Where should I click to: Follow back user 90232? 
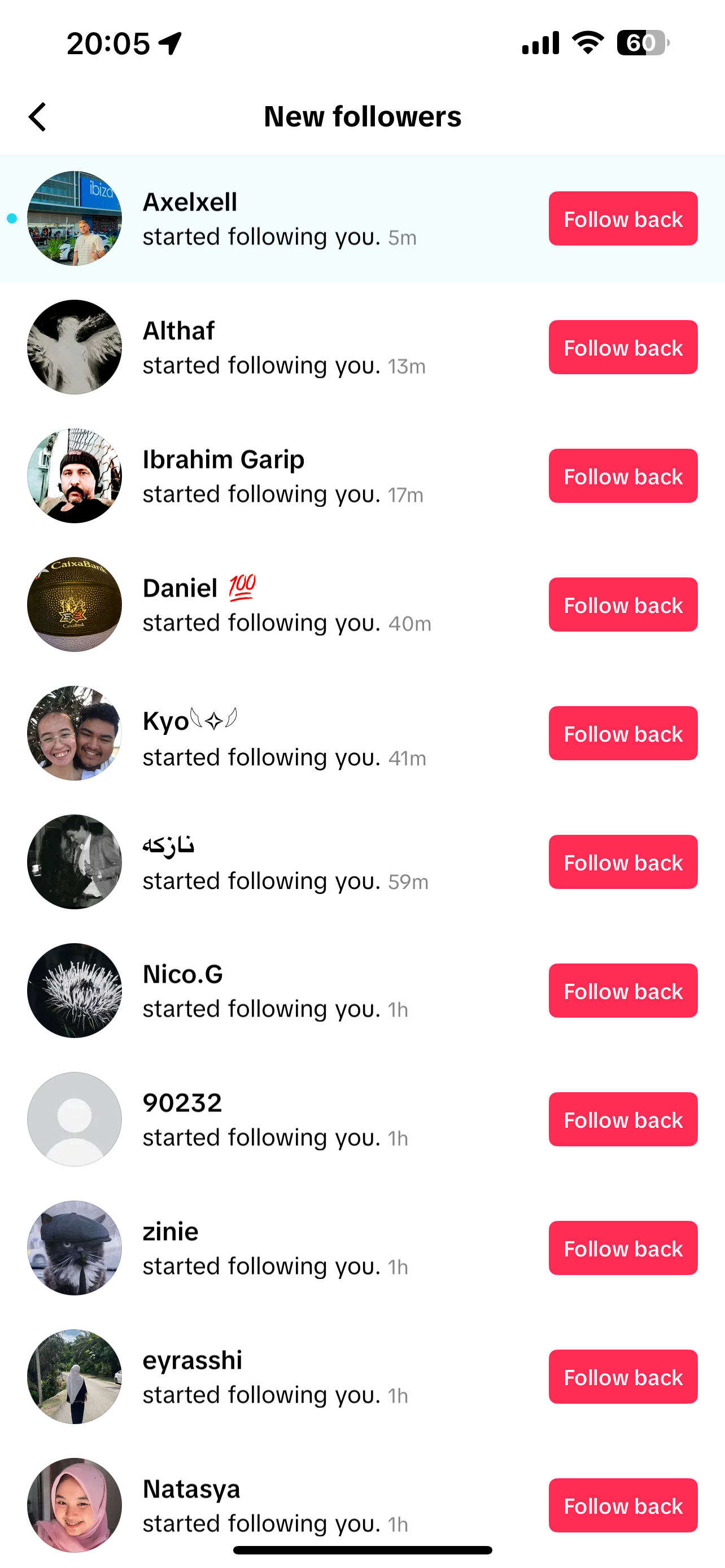tap(623, 1119)
